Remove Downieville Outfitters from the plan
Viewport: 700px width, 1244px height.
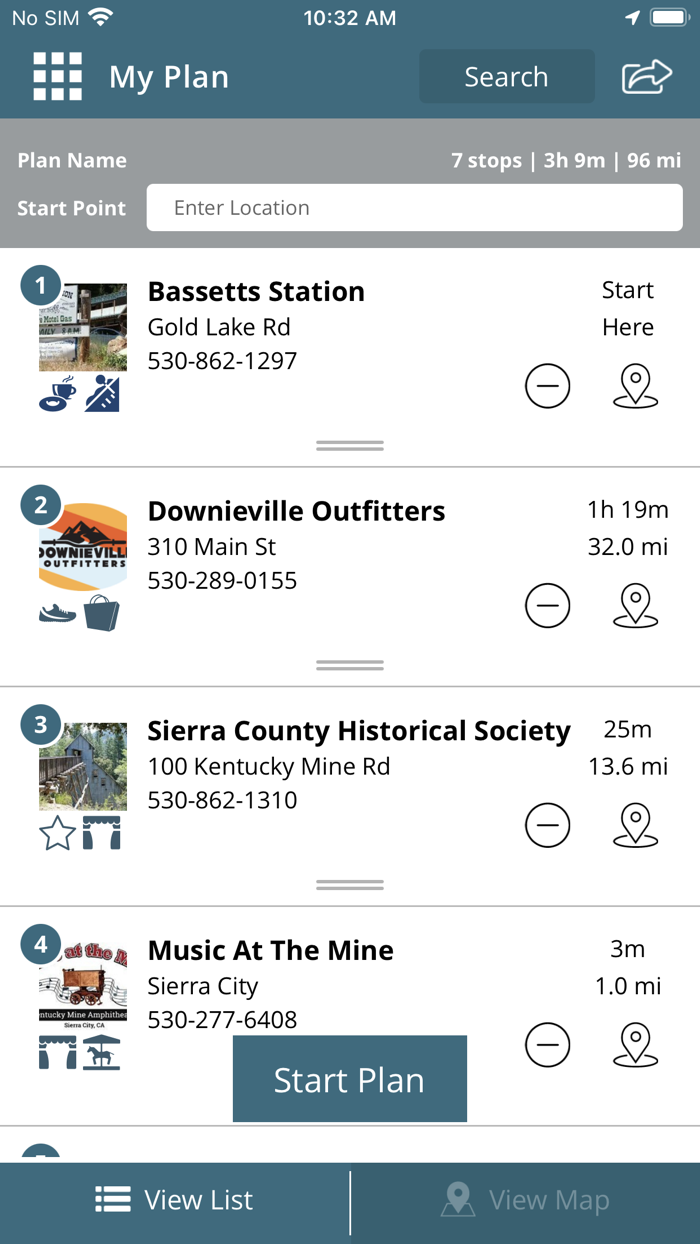click(547, 606)
